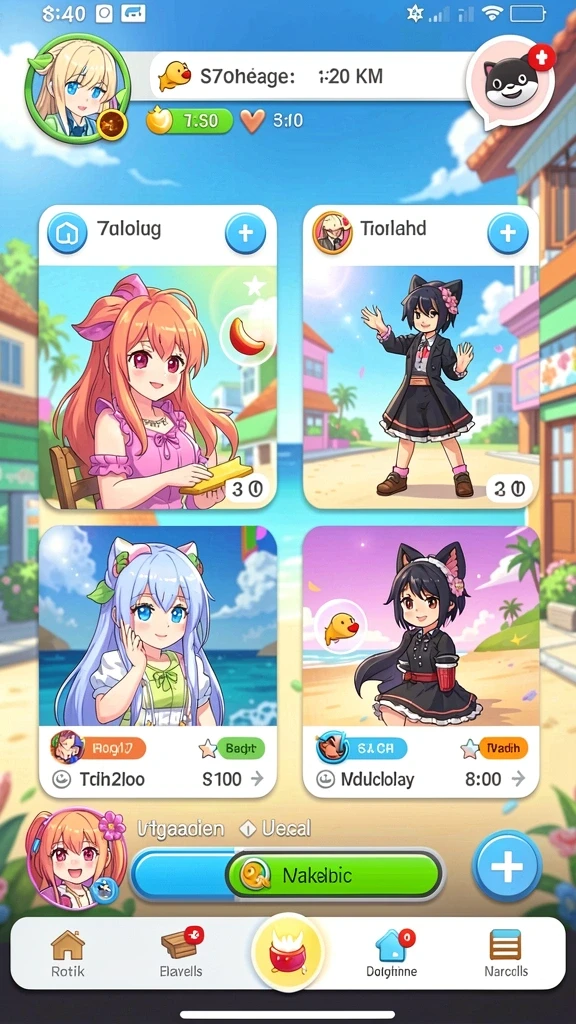Open the 7alolug orange-haired girl card
Screen dimensions: 576x1024
[x=157, y=358]
